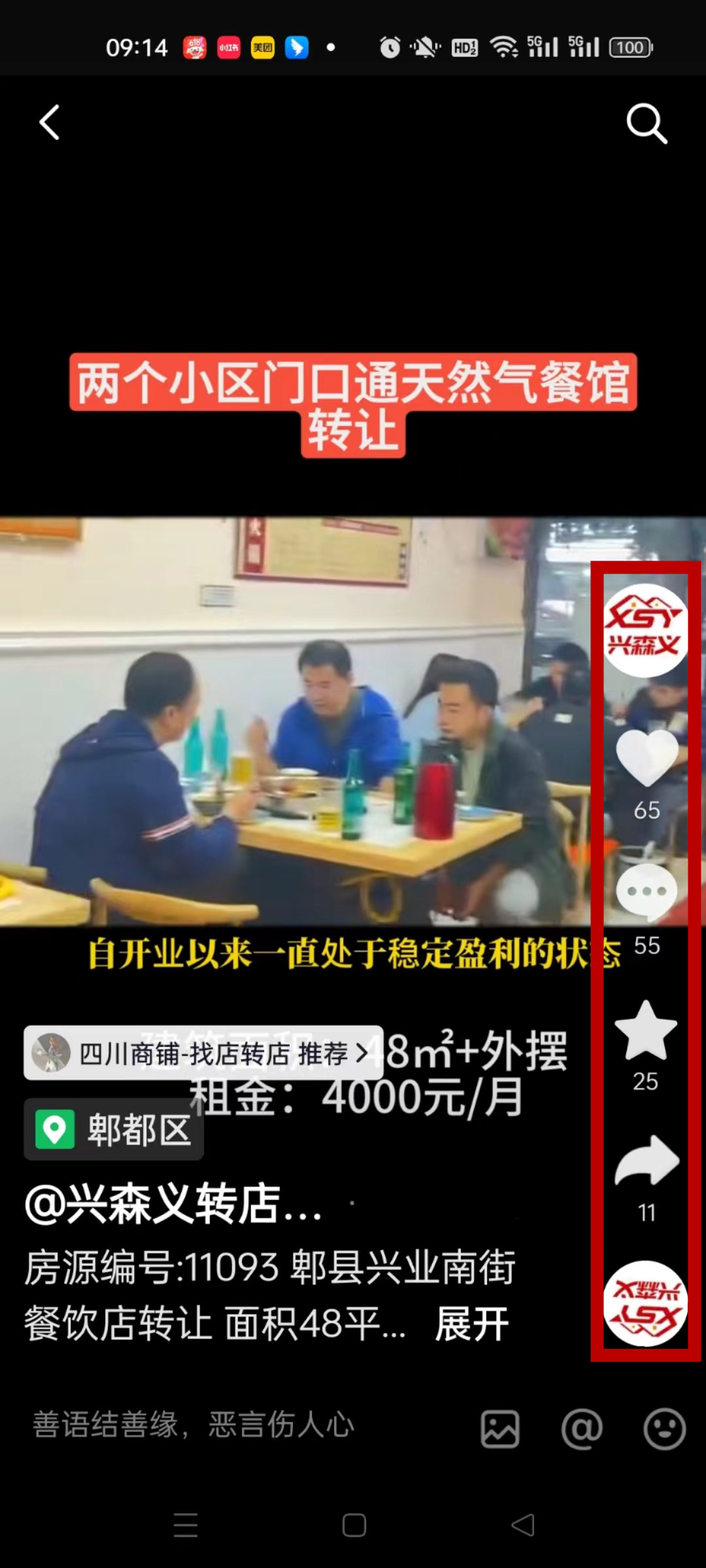Like this video with the heart icon
Screen dimensions: 706x1568
(x=647, y=758)
